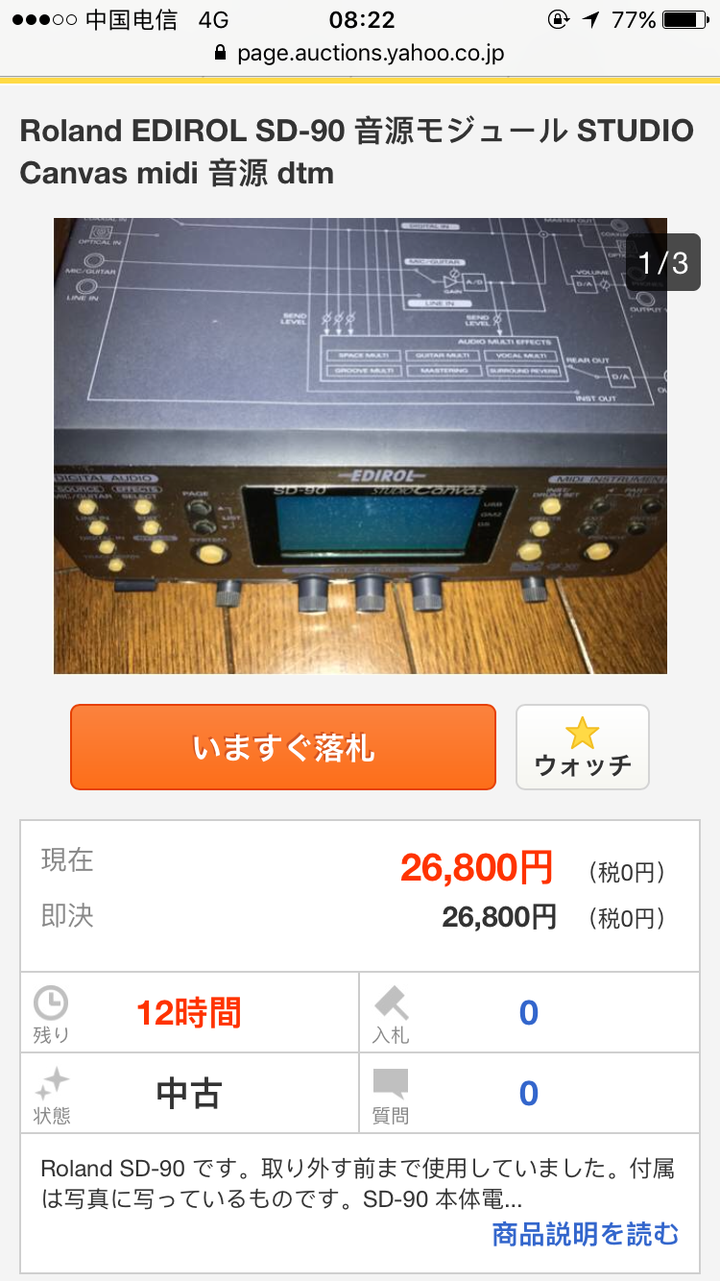Viewport: 720px width, 1281px height.
Task: View the 入札 bid count
Action: click(528, 1013)
